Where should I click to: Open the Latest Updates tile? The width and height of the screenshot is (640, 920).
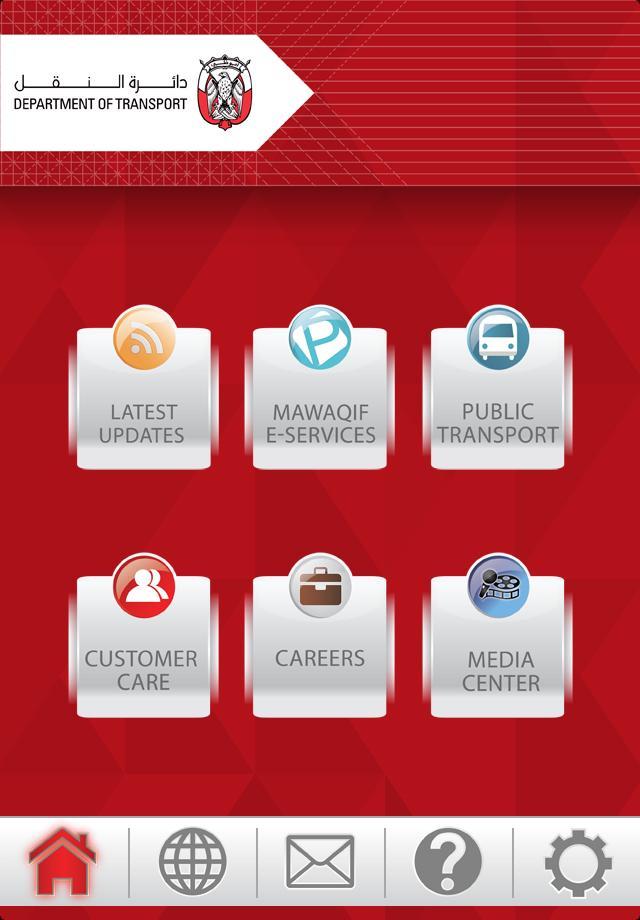144,398
